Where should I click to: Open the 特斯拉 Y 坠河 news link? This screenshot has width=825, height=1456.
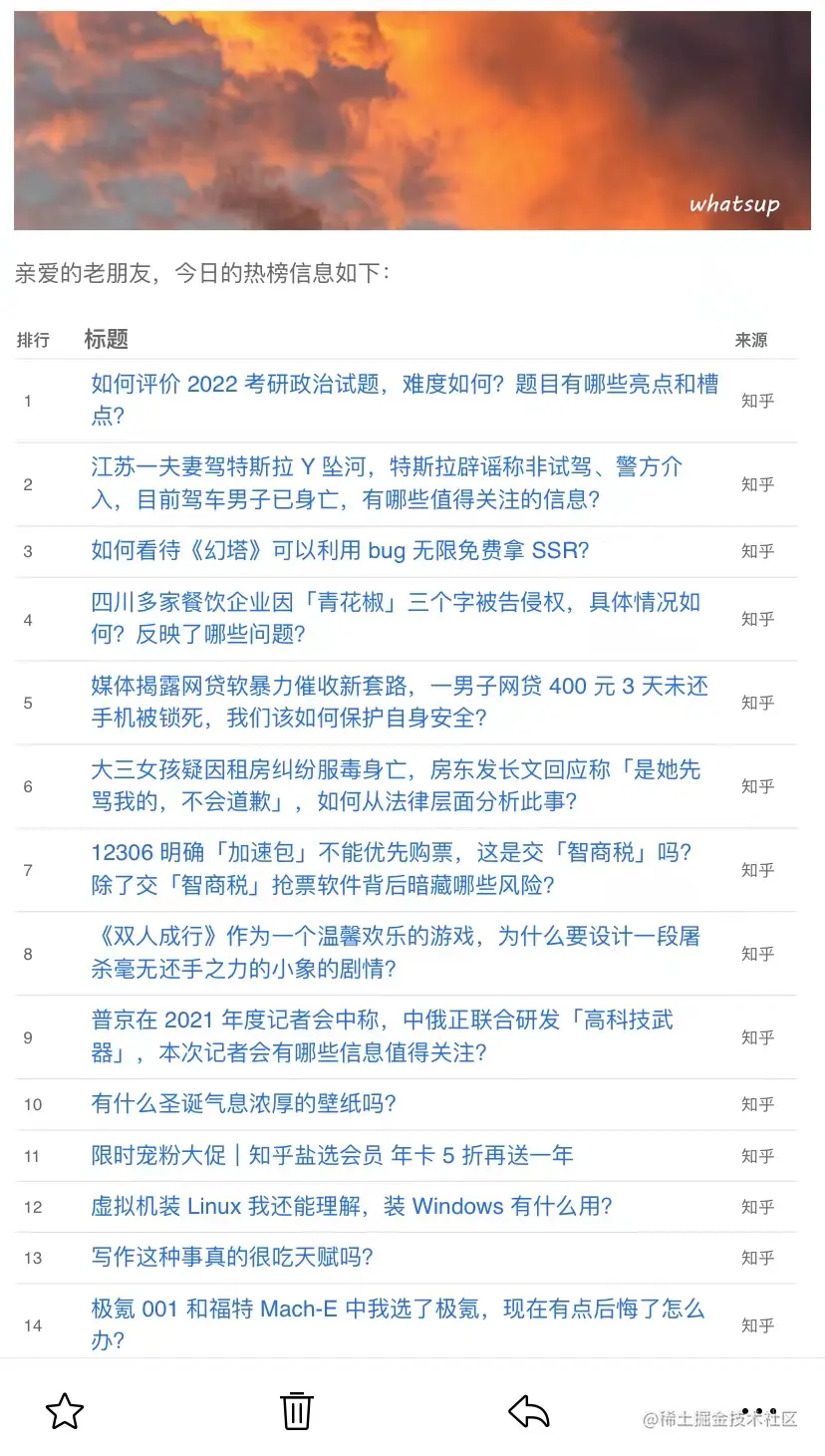point(399,485)
